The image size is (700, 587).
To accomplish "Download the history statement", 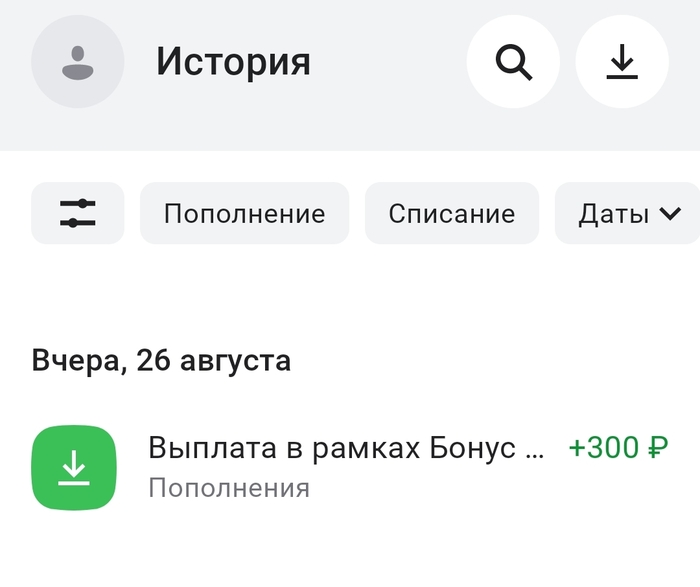I will point(622,62).
